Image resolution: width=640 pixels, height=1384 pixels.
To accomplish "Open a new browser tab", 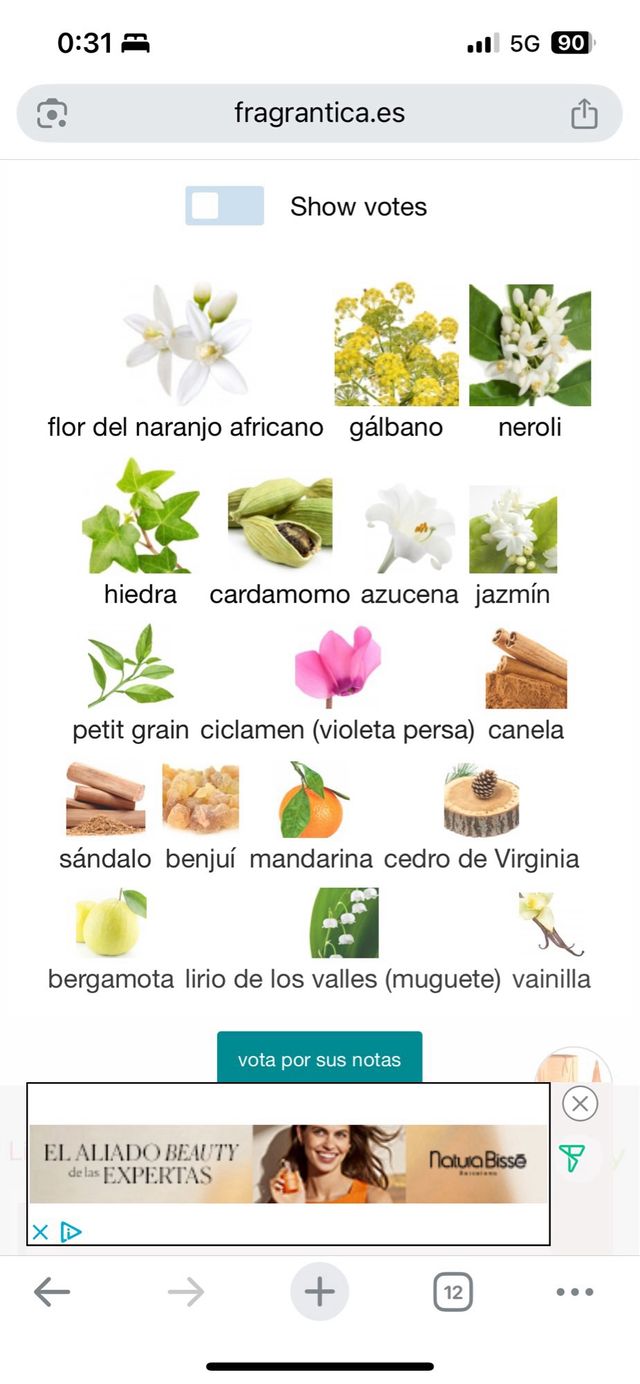I will pyautogui.click(x=319, y=1292).
